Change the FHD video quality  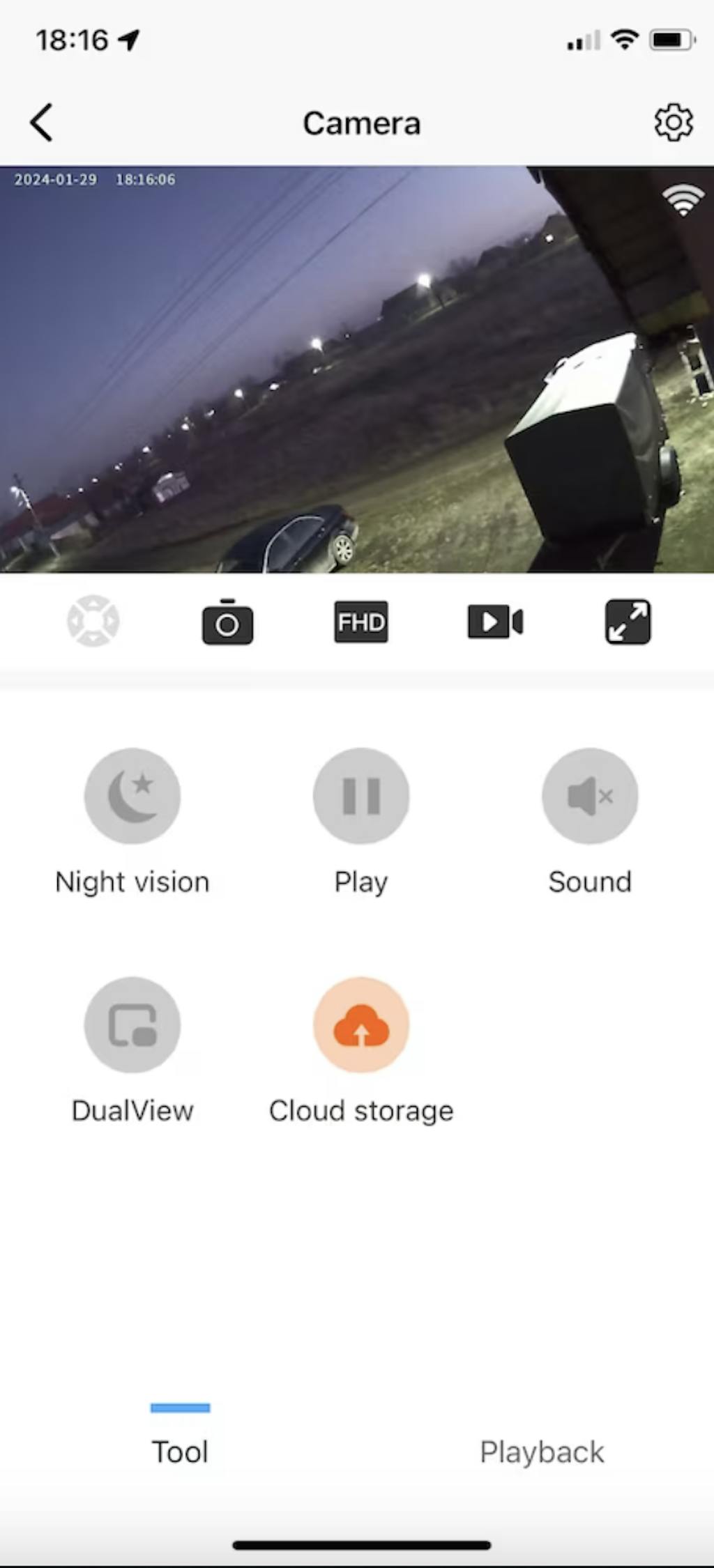[360, 622]
